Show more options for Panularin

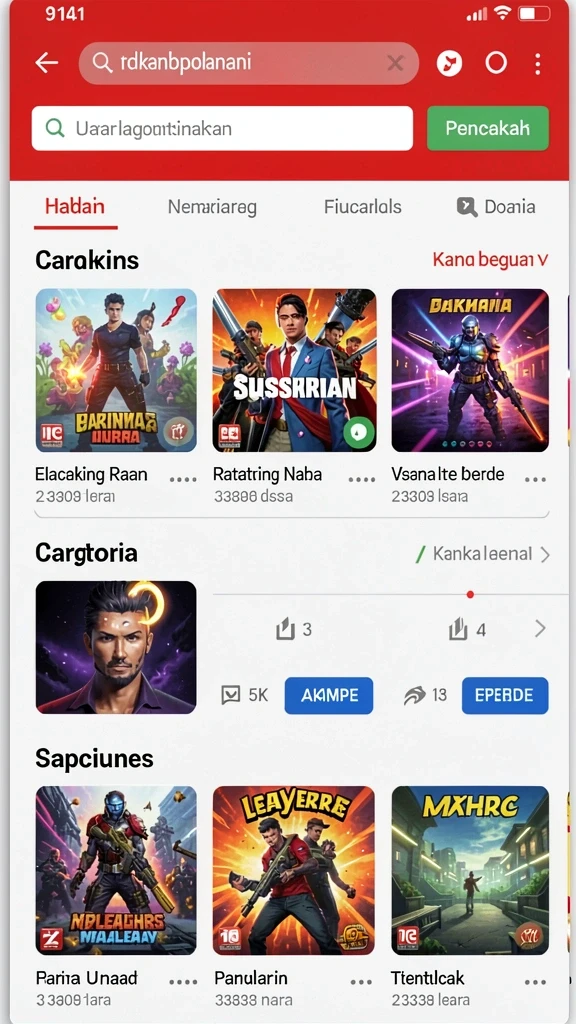361,982
